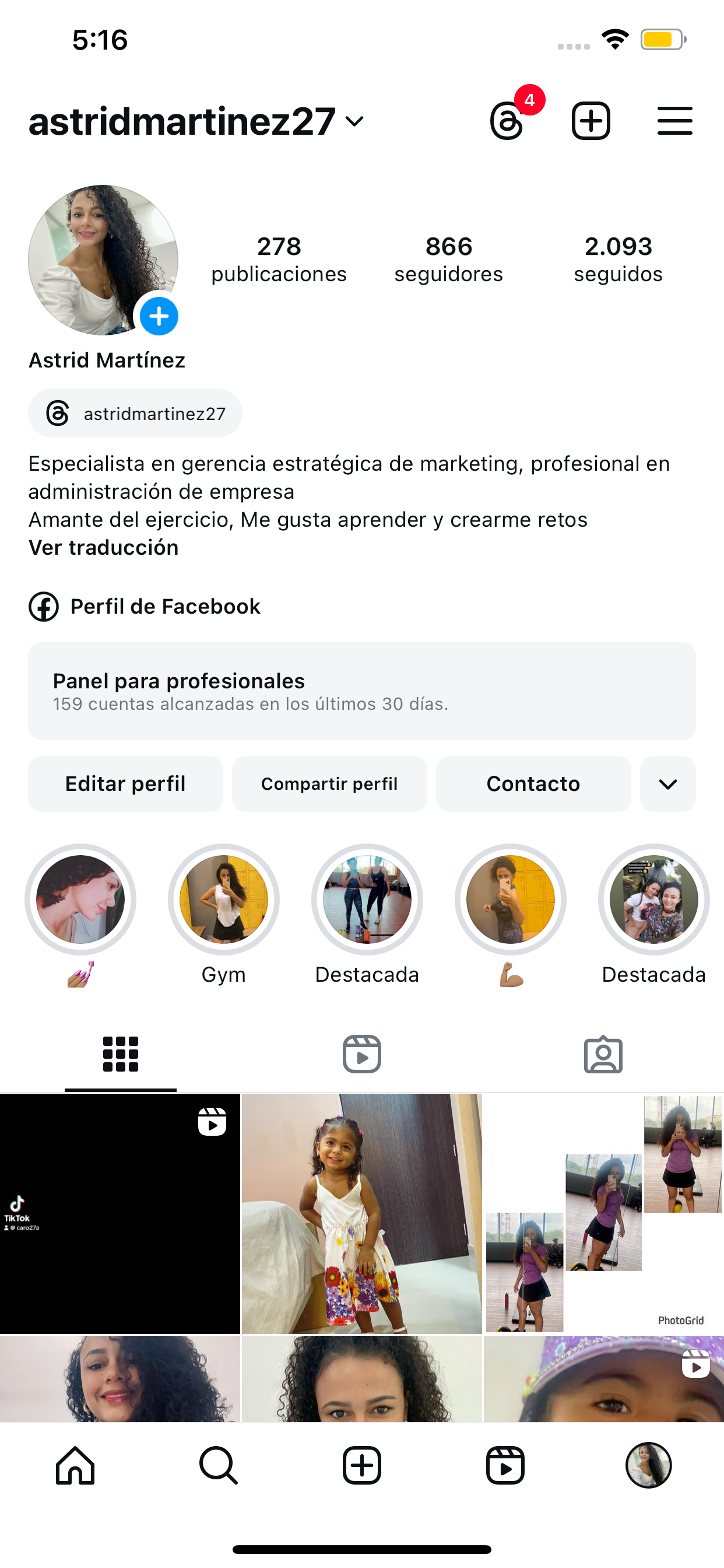Tap Compartir perfil button
This screenshot has width=724, height=1568.
(329, 784)
